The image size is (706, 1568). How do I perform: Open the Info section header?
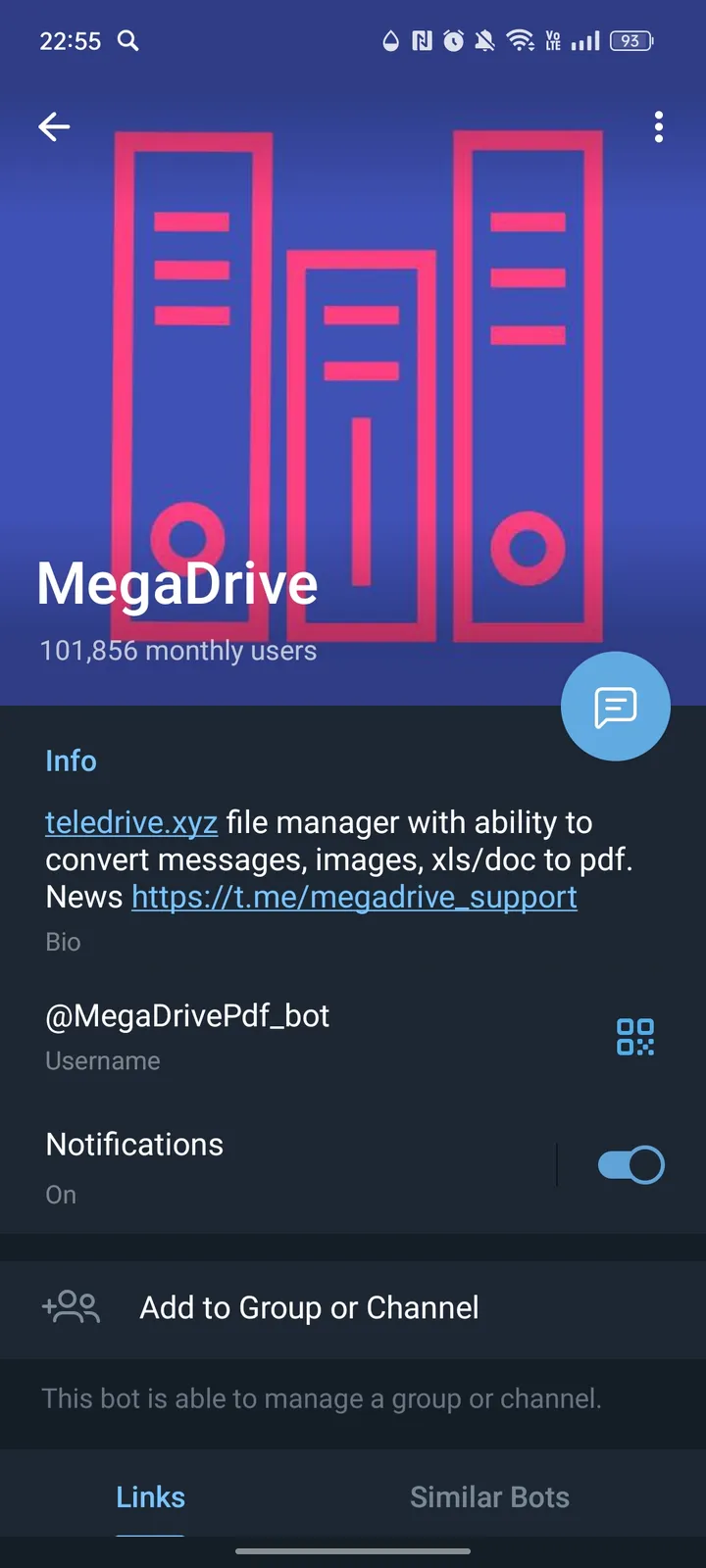tap(71, 760)
